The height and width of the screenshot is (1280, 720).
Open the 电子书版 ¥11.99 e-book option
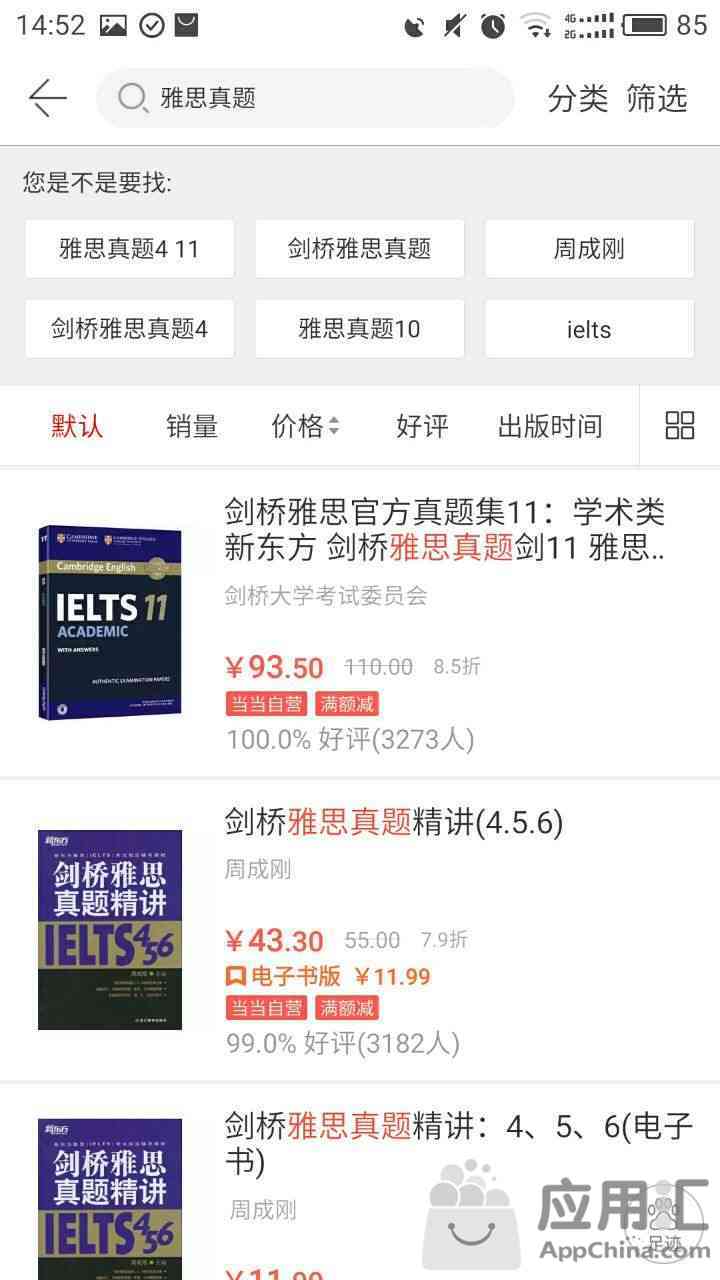click(329, 976)
